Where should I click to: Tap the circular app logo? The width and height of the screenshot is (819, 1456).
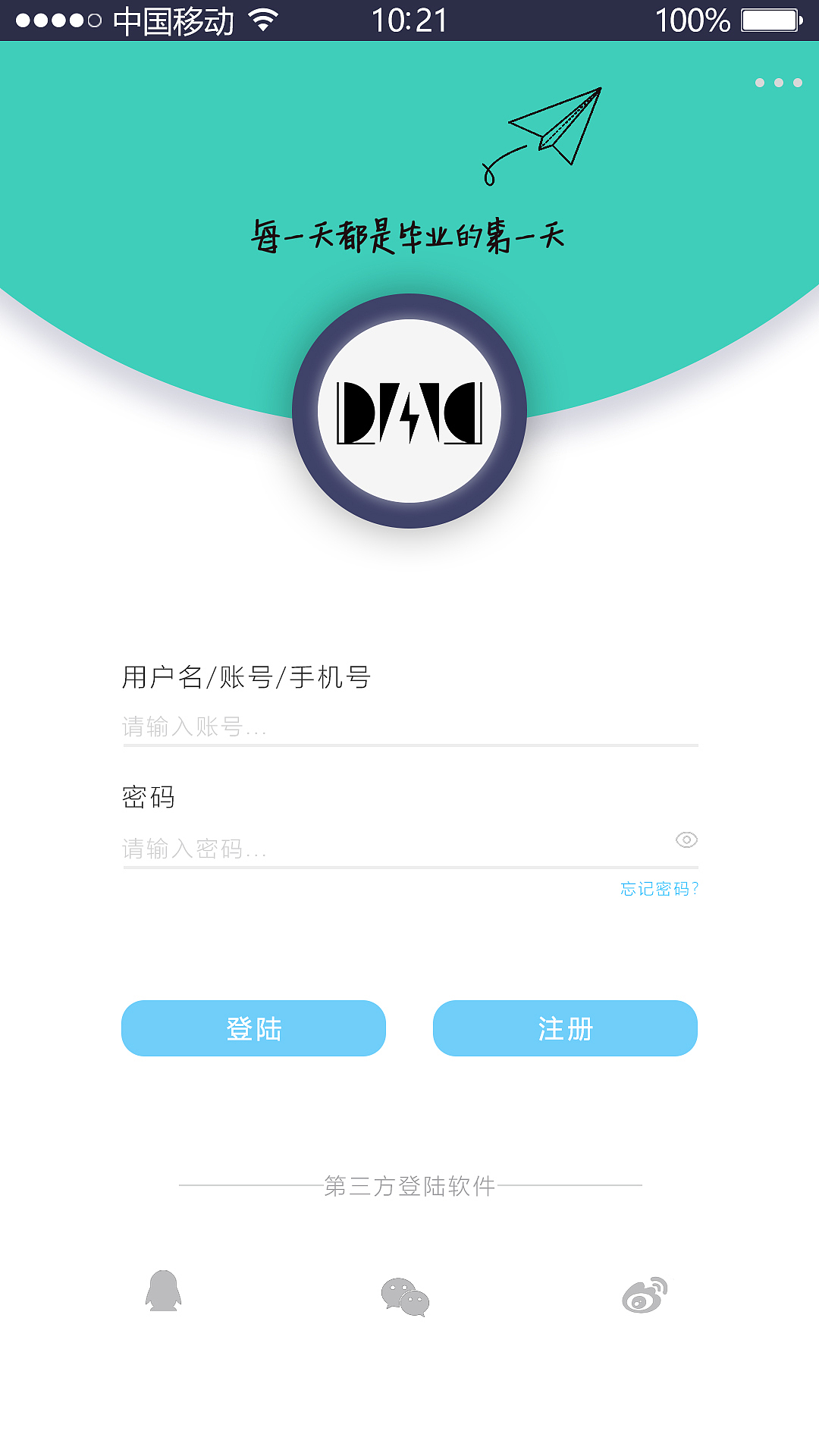tap(409, 409)
